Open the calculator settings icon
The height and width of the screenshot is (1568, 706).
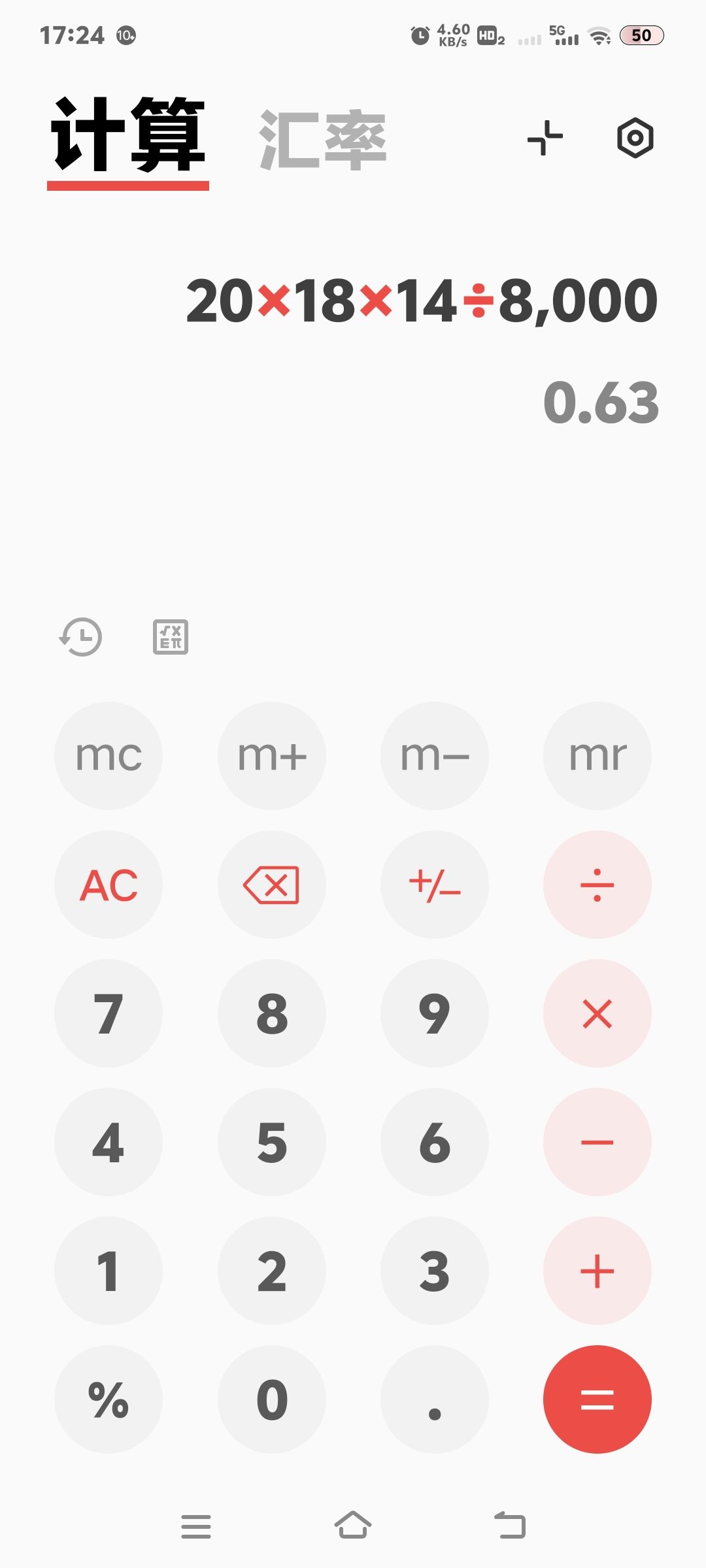click(x=635, y=138)
